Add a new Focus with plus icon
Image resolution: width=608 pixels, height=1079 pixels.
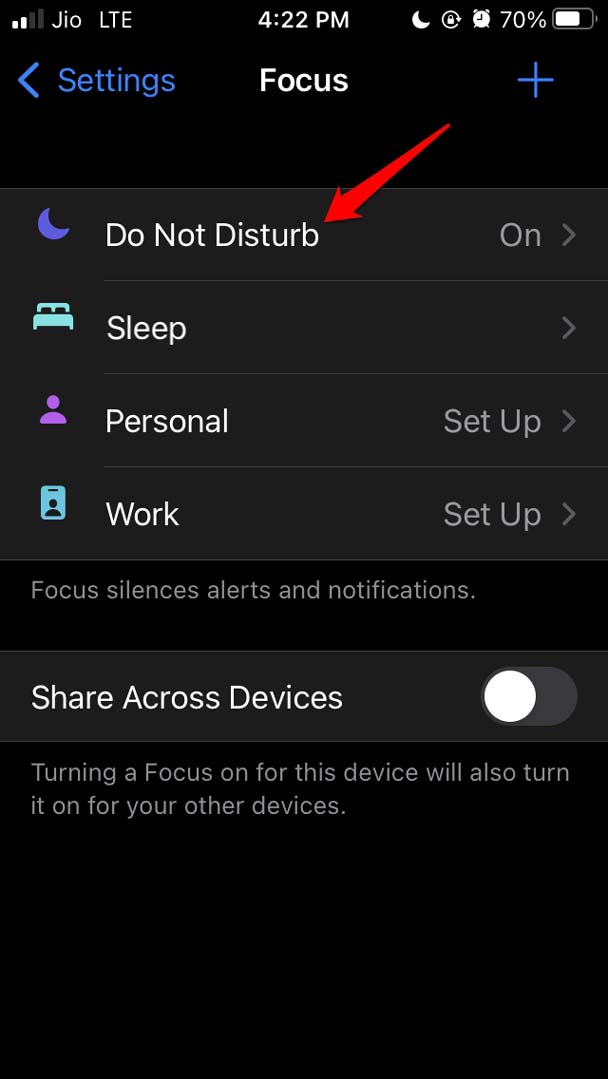click(535, 81)
